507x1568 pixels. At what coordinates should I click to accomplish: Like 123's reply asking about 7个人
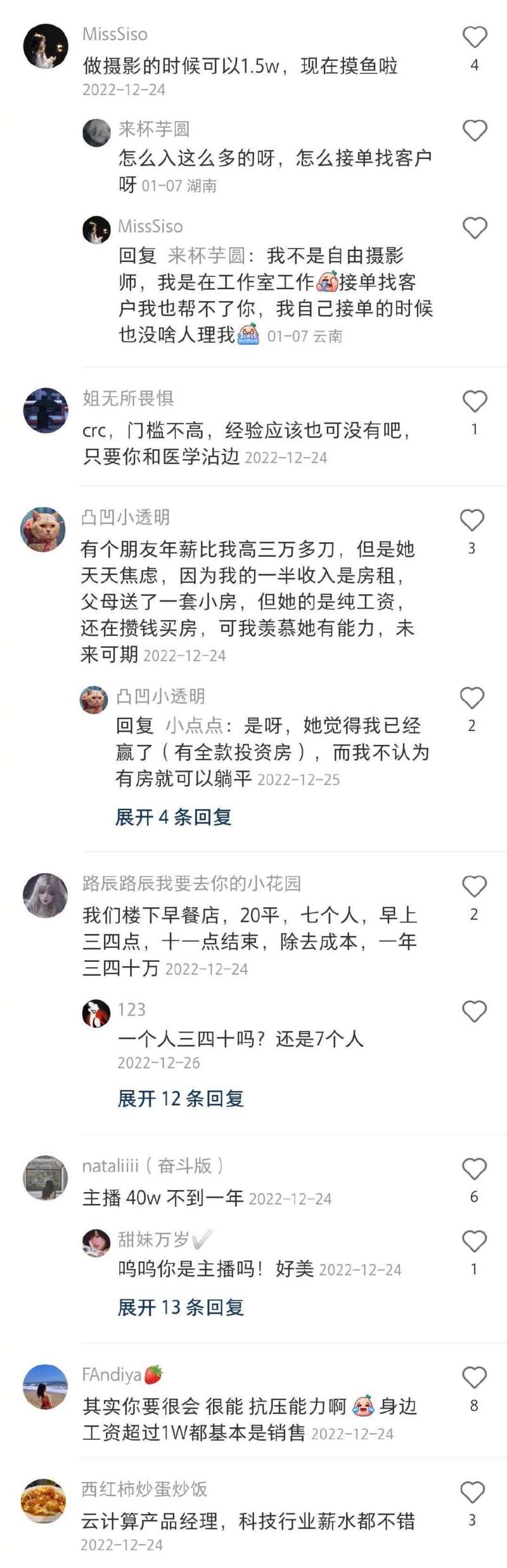pos(474,1011)
